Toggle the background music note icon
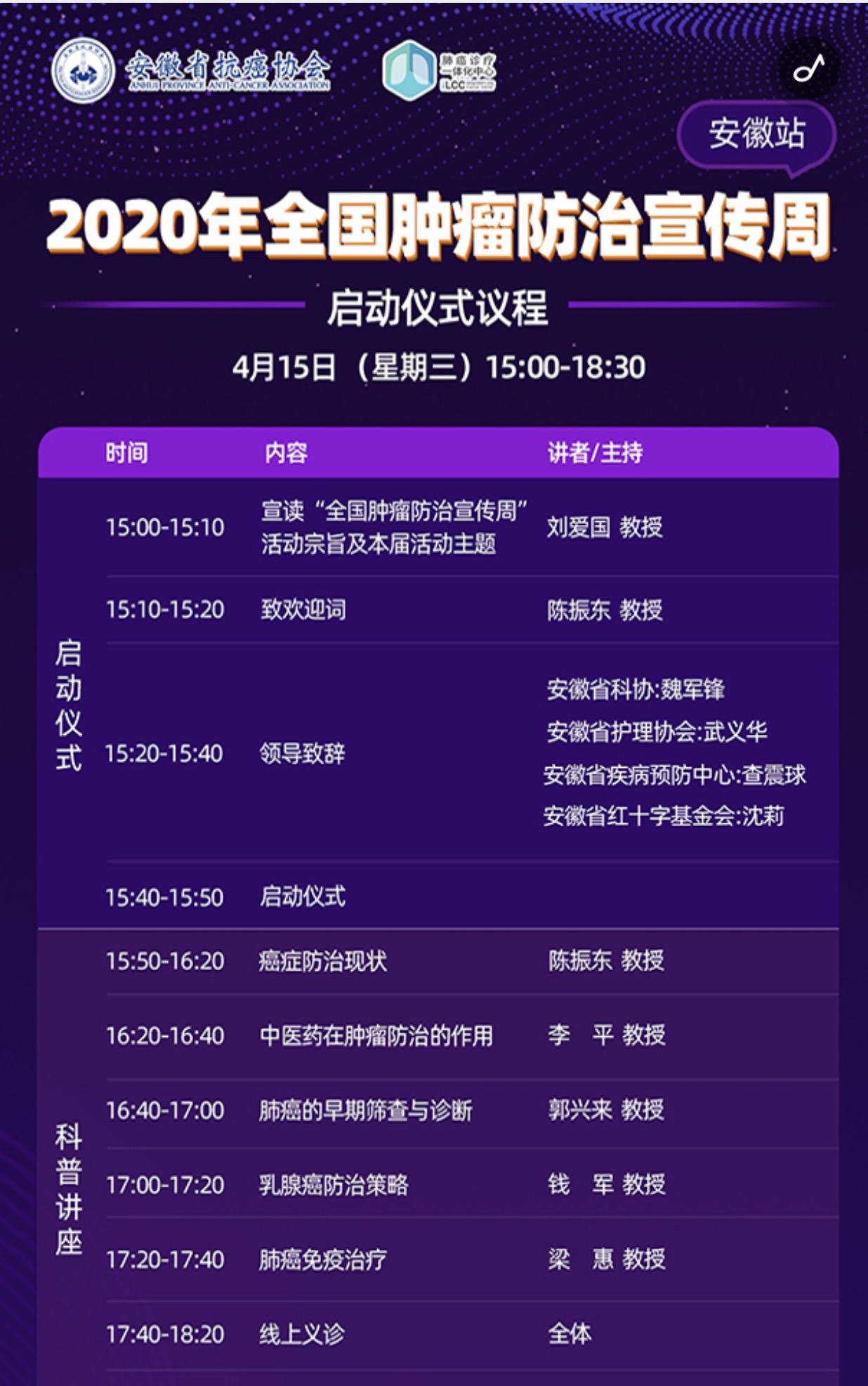 808,69
